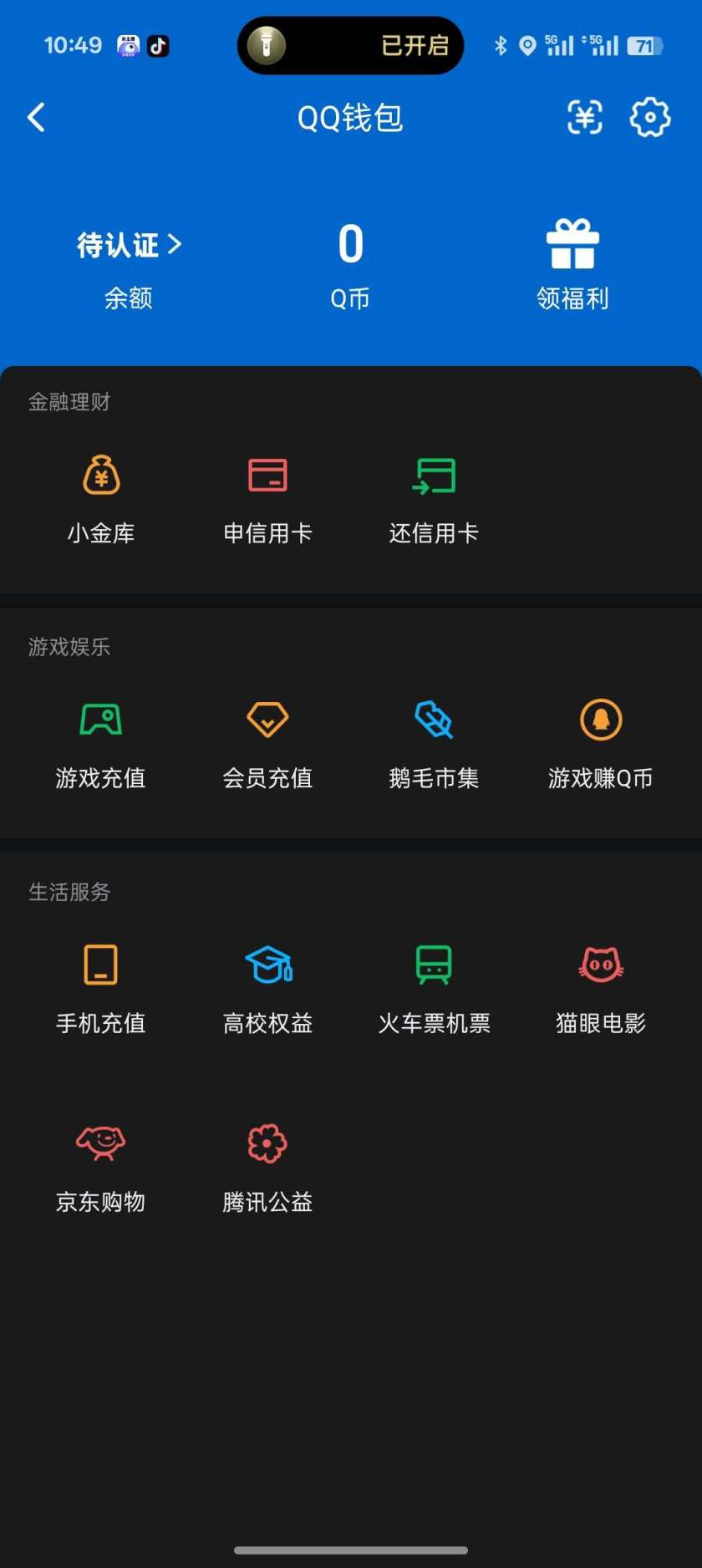Open 火车票机票 train ticket icon
702x1568 pixels.
(x=434, y=966)
